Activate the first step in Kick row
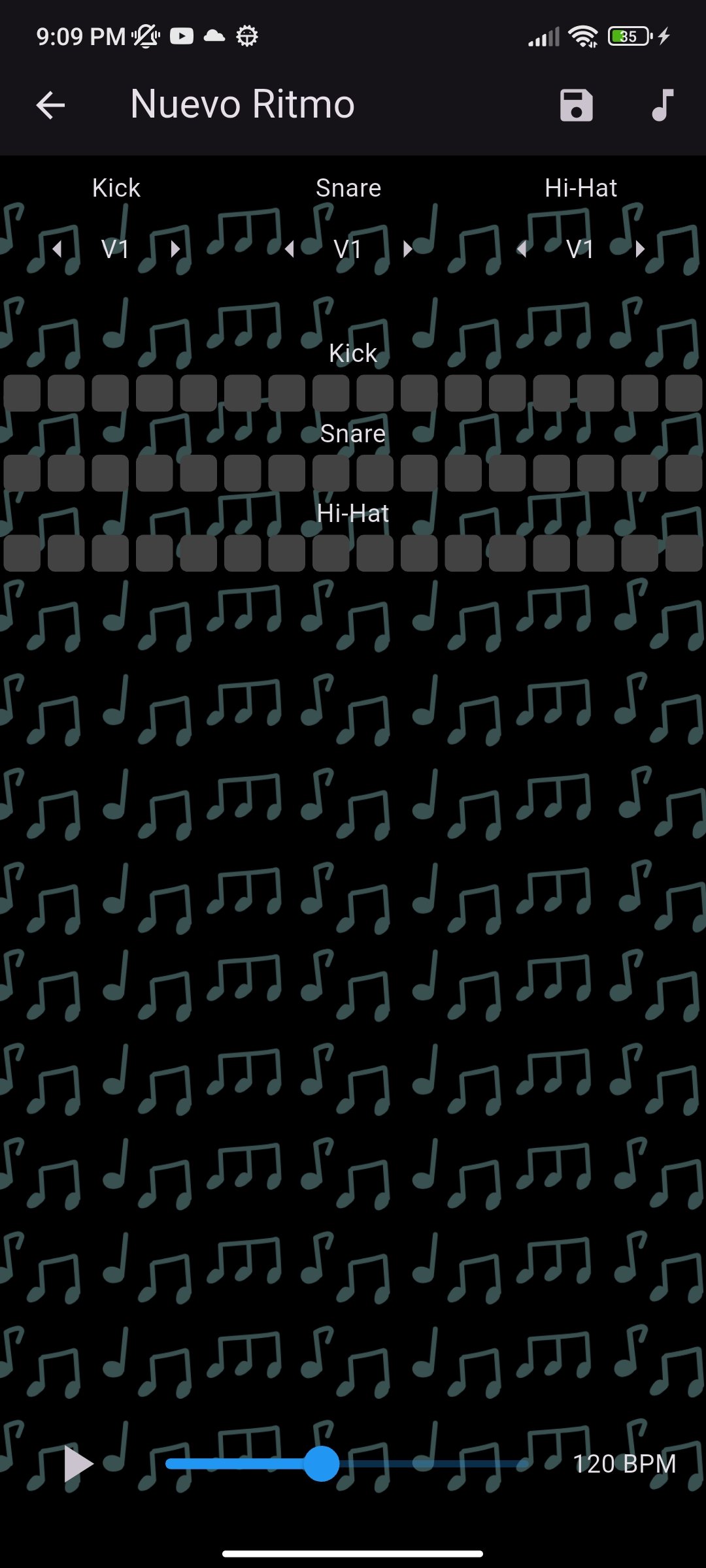This screenshot has width=706, height=1568. [x=22, y=393]
